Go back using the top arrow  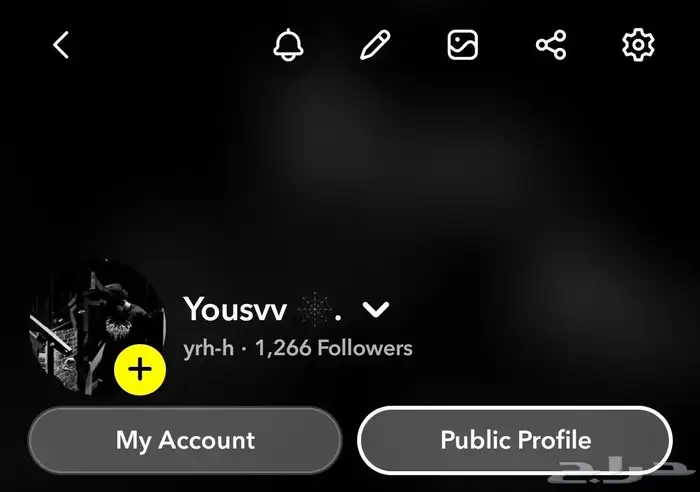point(62,45)
